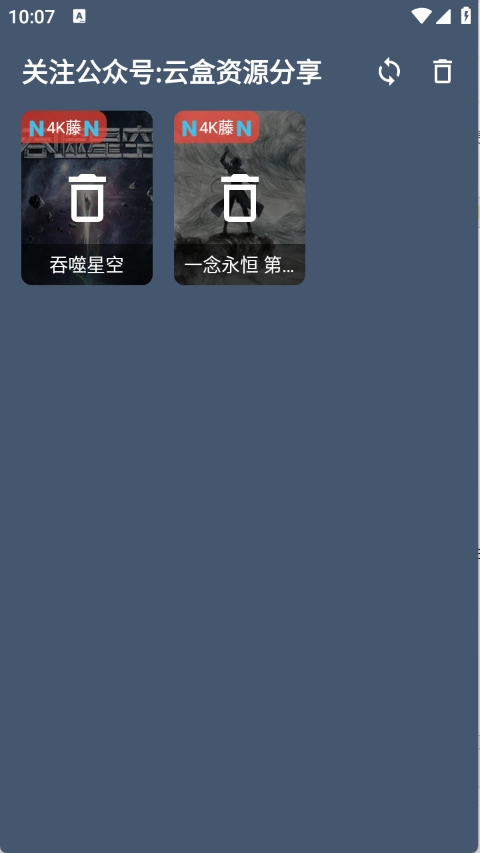Delete the 吞噬星空 item
480x853 pixels.
point(87,198)
